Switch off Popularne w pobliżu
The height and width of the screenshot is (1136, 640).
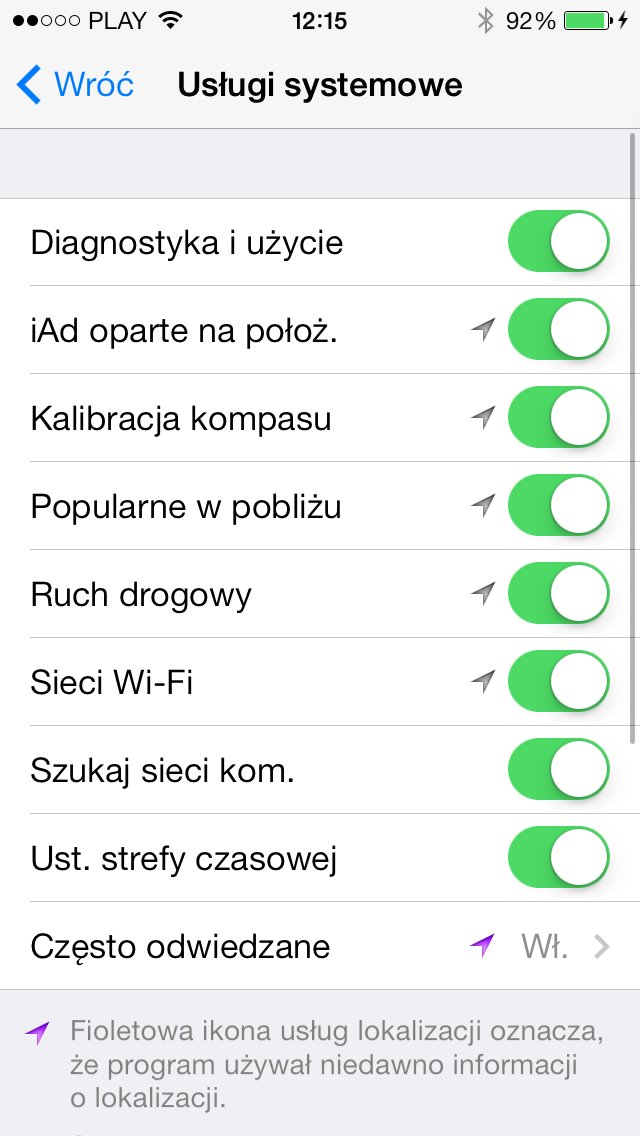(x=558, y=506)
